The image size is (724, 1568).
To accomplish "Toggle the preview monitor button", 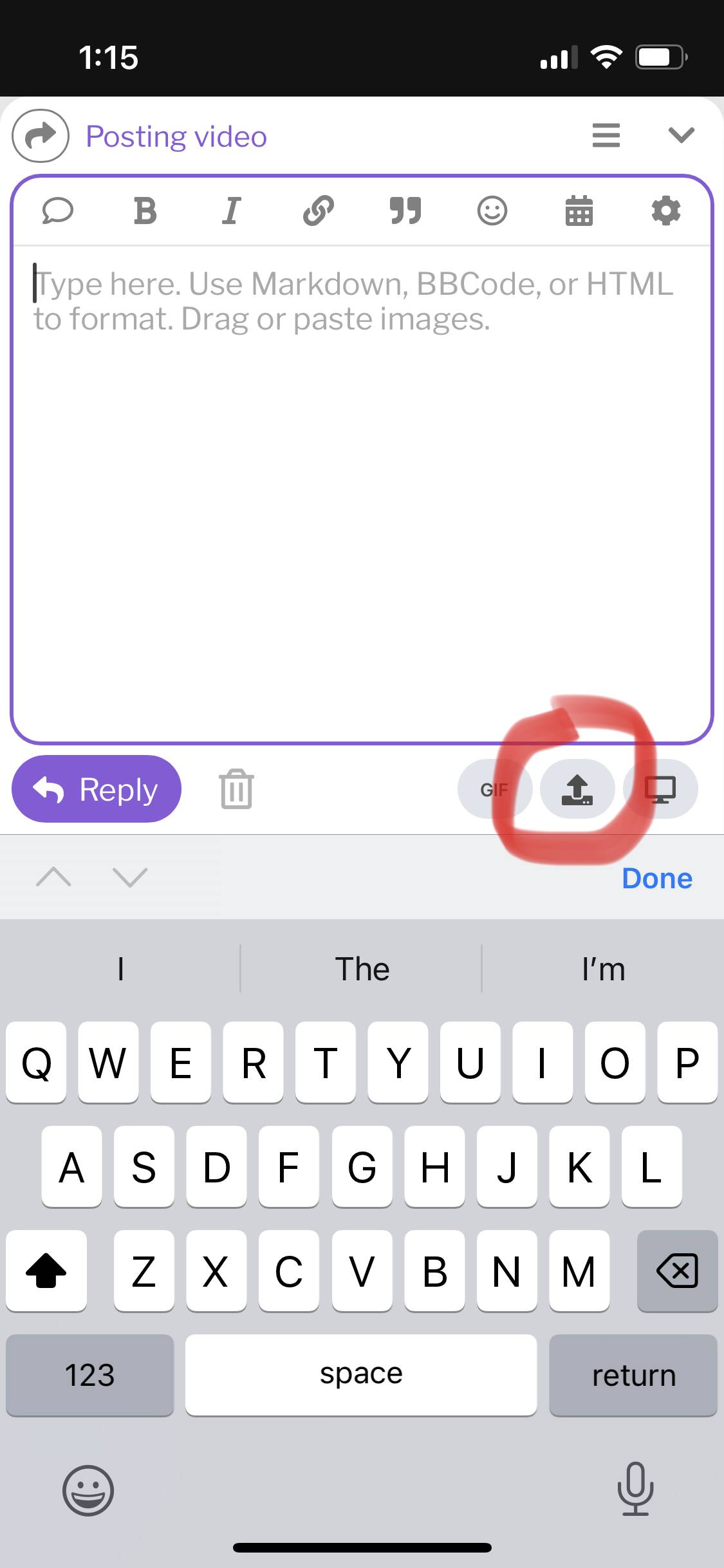I will [x=660, y=789].
